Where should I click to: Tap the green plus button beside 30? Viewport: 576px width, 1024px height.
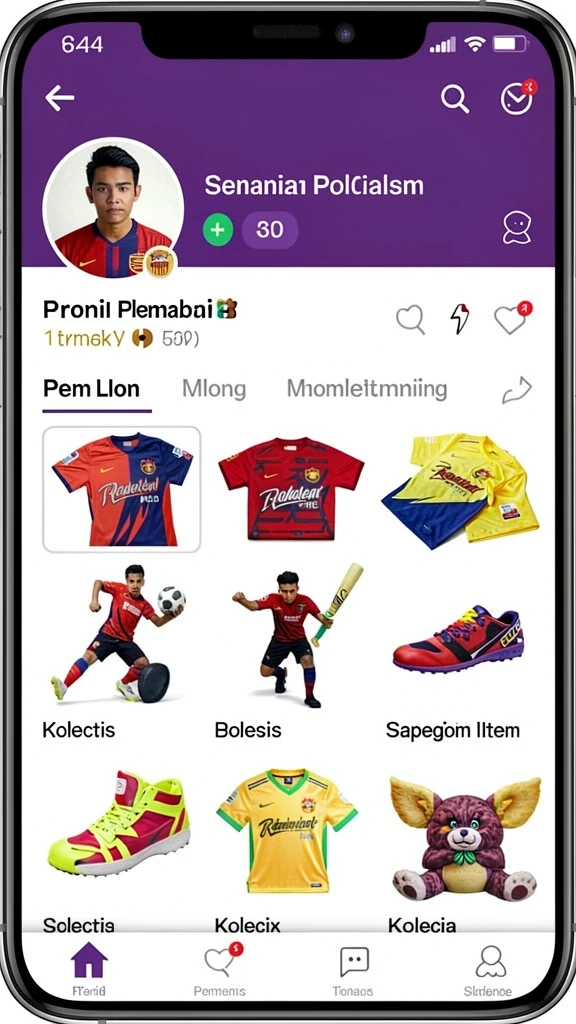(x=218, y=230)
